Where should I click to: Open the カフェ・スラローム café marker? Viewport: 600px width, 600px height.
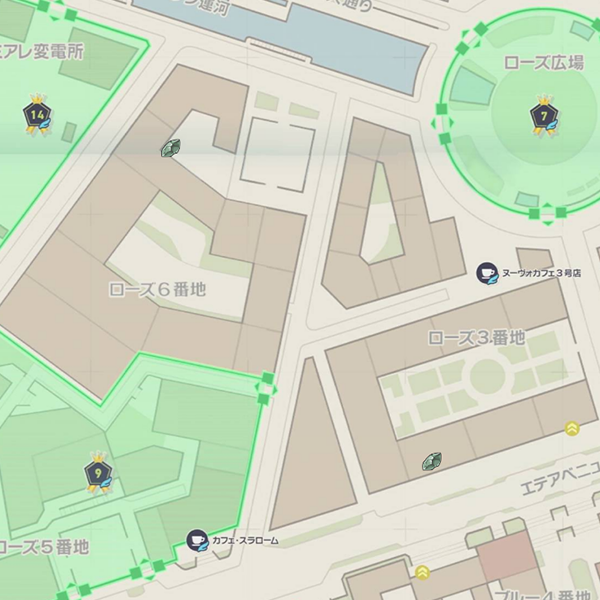pos(198,540)
